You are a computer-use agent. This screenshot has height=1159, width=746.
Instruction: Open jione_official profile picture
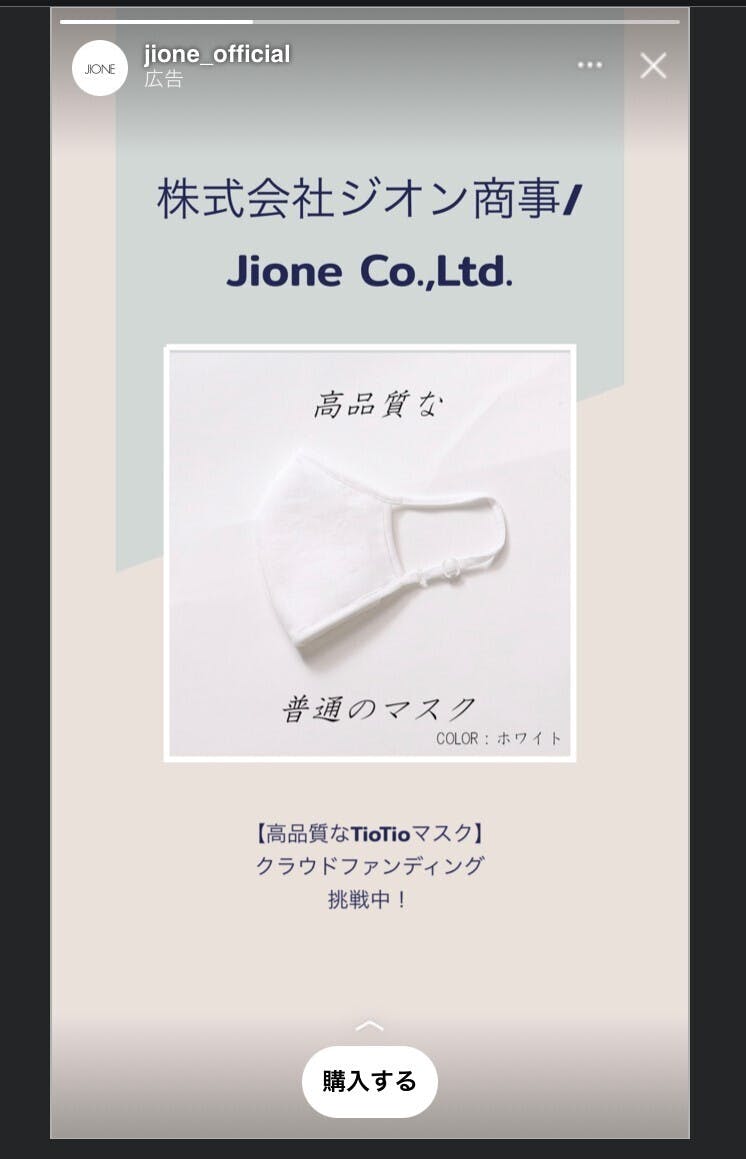[100, 68]
